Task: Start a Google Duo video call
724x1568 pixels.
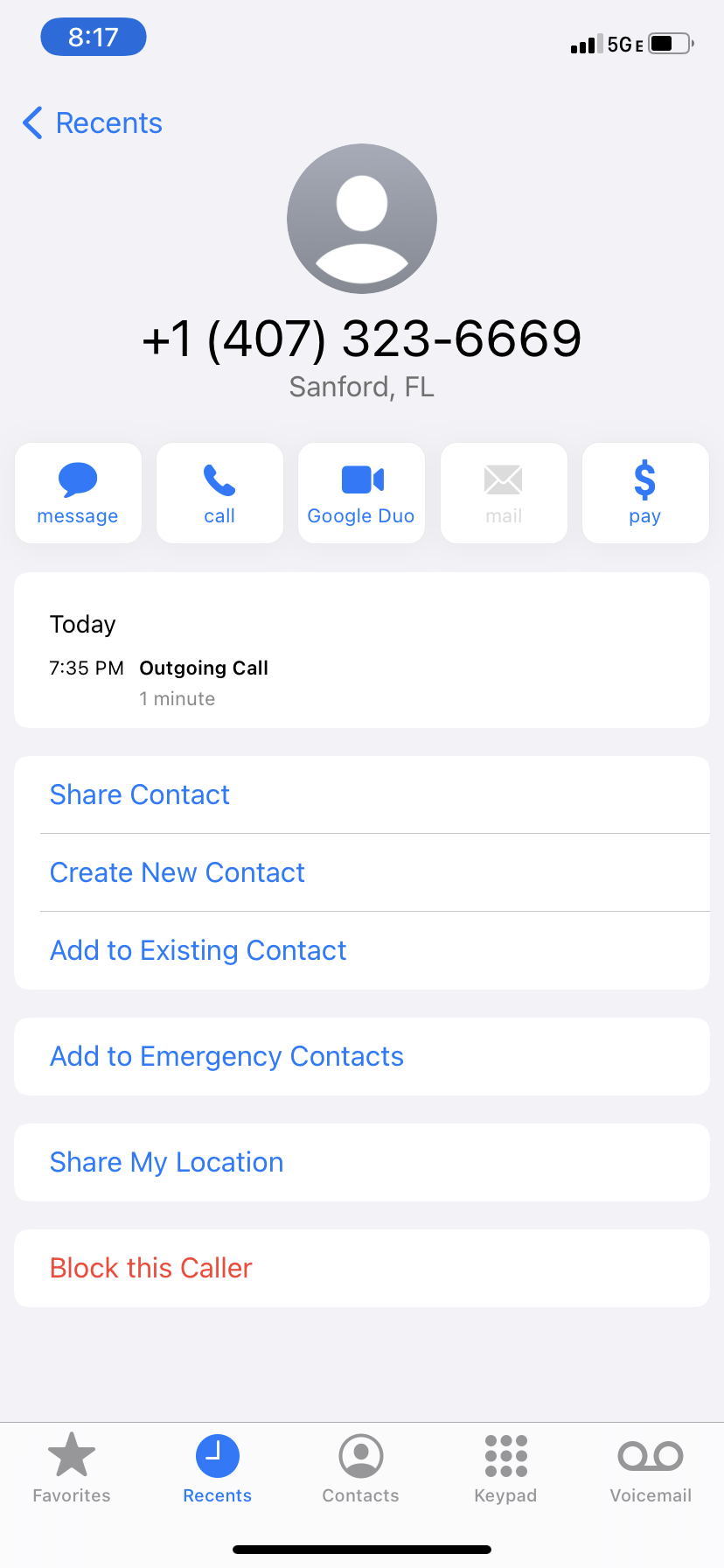Action: 361,493
